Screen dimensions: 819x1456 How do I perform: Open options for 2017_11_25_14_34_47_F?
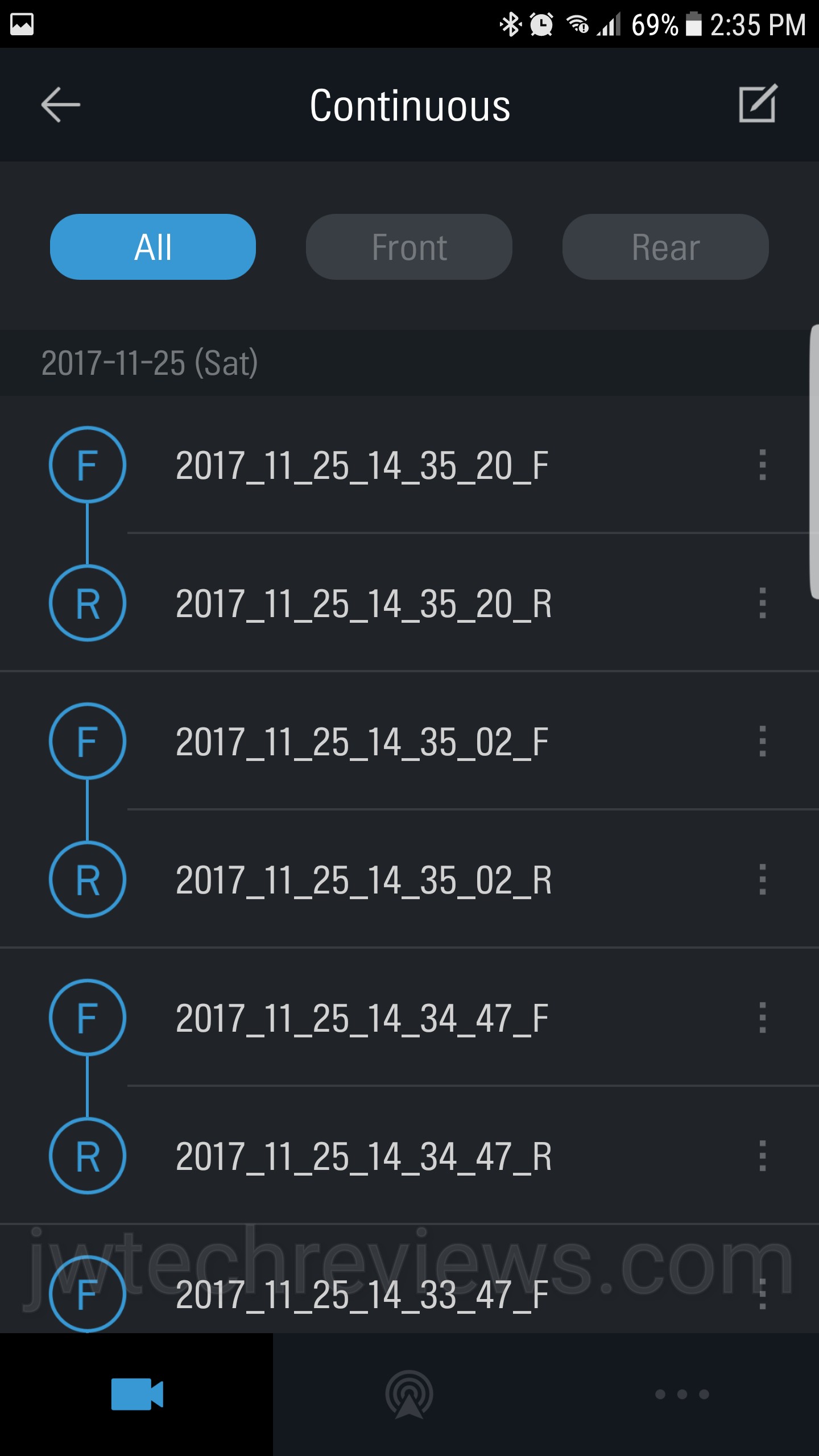point(763,1018)
